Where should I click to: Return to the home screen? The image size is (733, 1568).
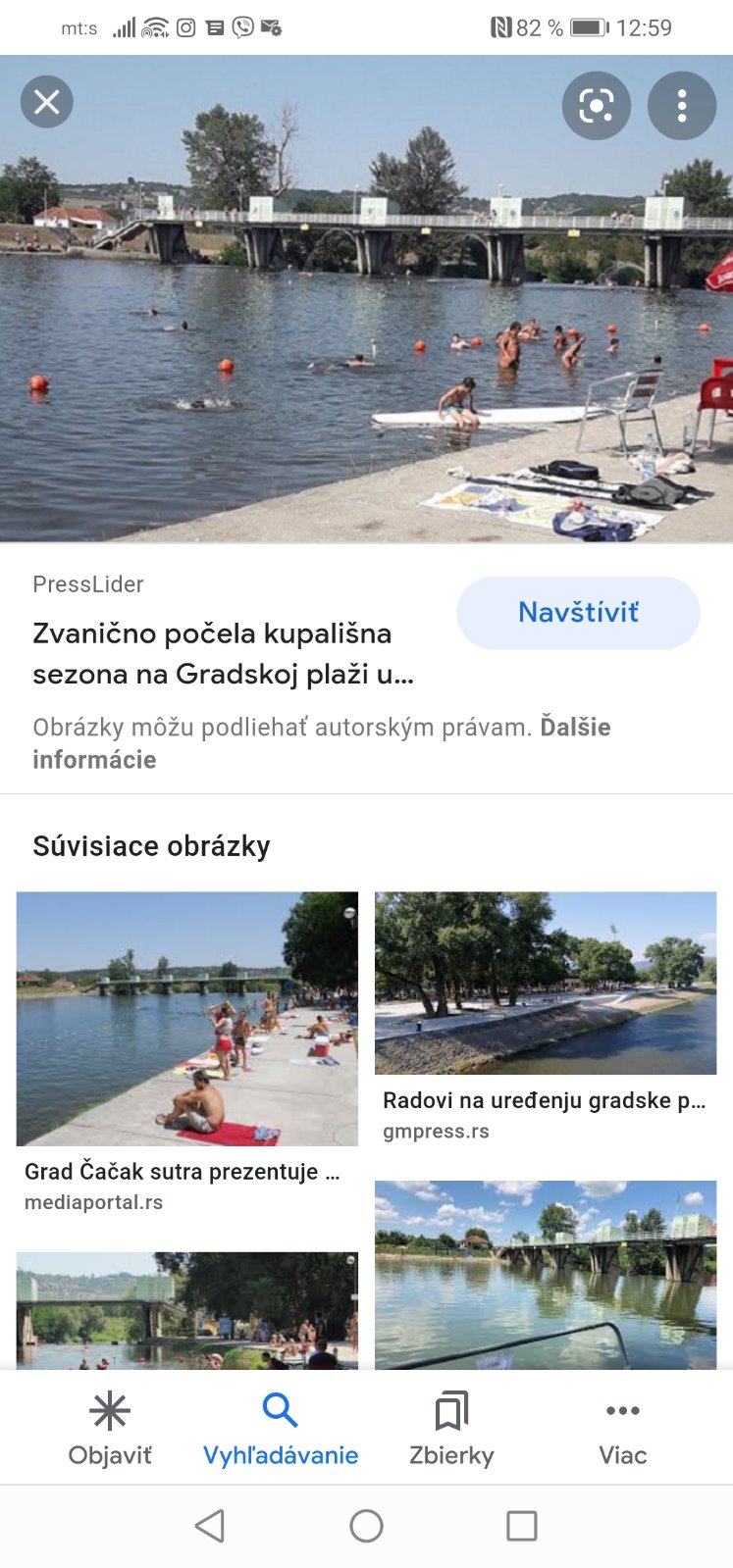click(366, 1526)
